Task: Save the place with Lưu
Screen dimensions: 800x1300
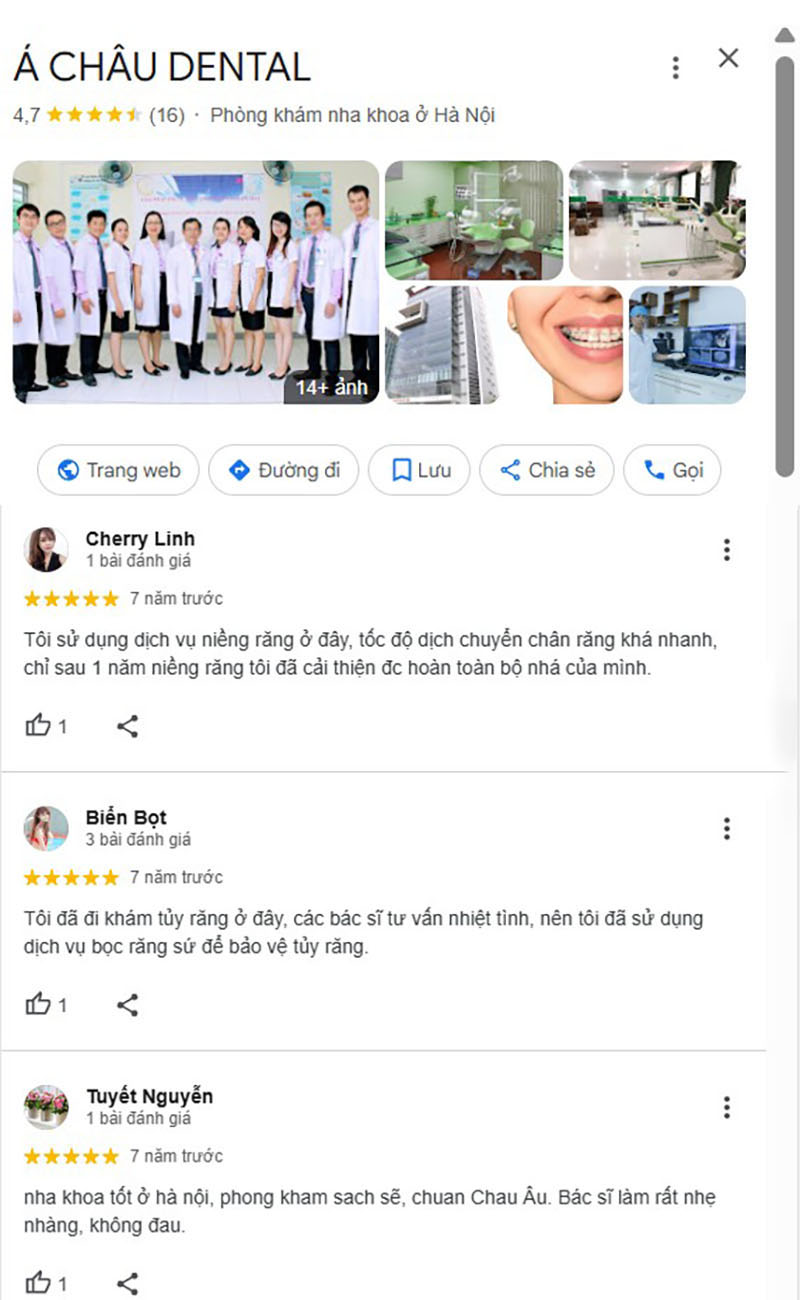Action: (x=420, y=470)
